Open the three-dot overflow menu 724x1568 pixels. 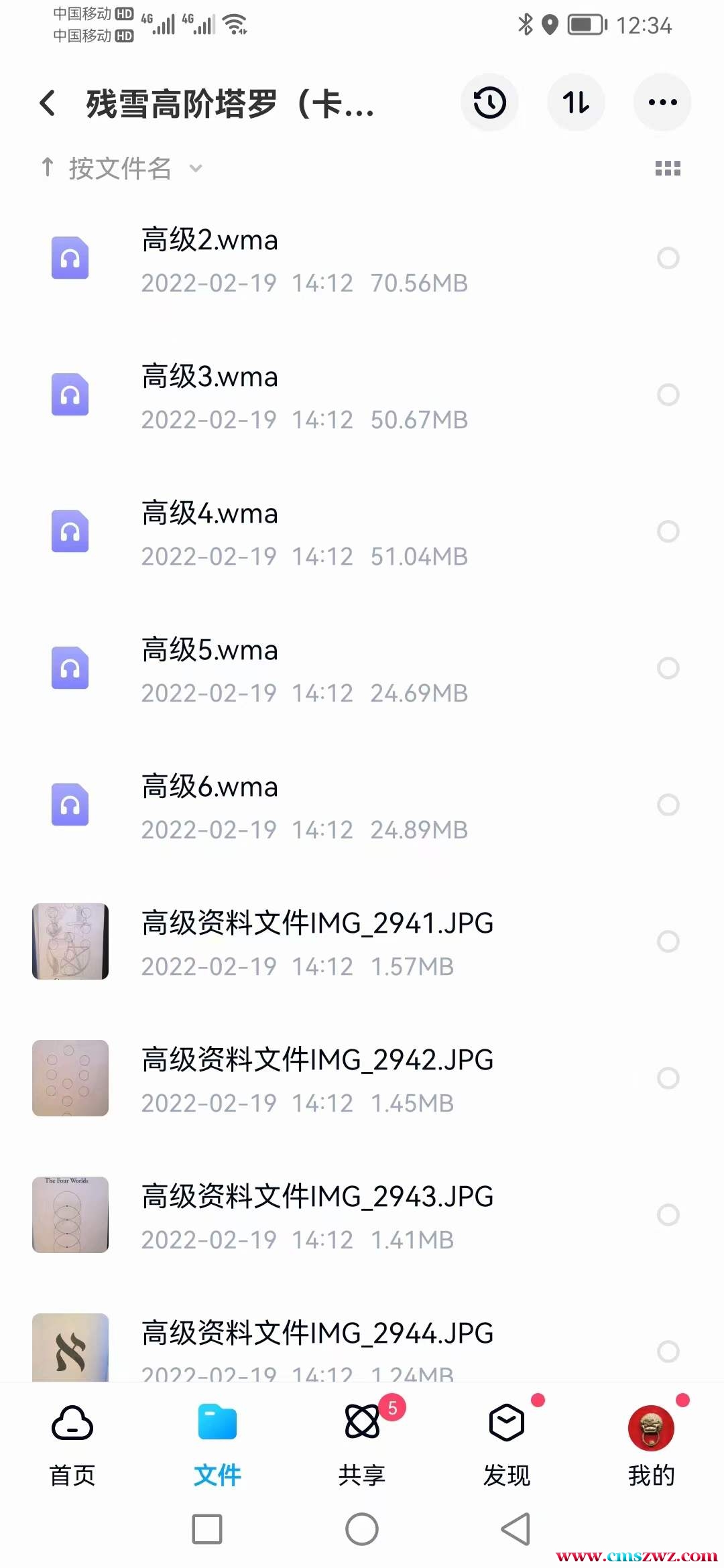(x=662, y=103)
